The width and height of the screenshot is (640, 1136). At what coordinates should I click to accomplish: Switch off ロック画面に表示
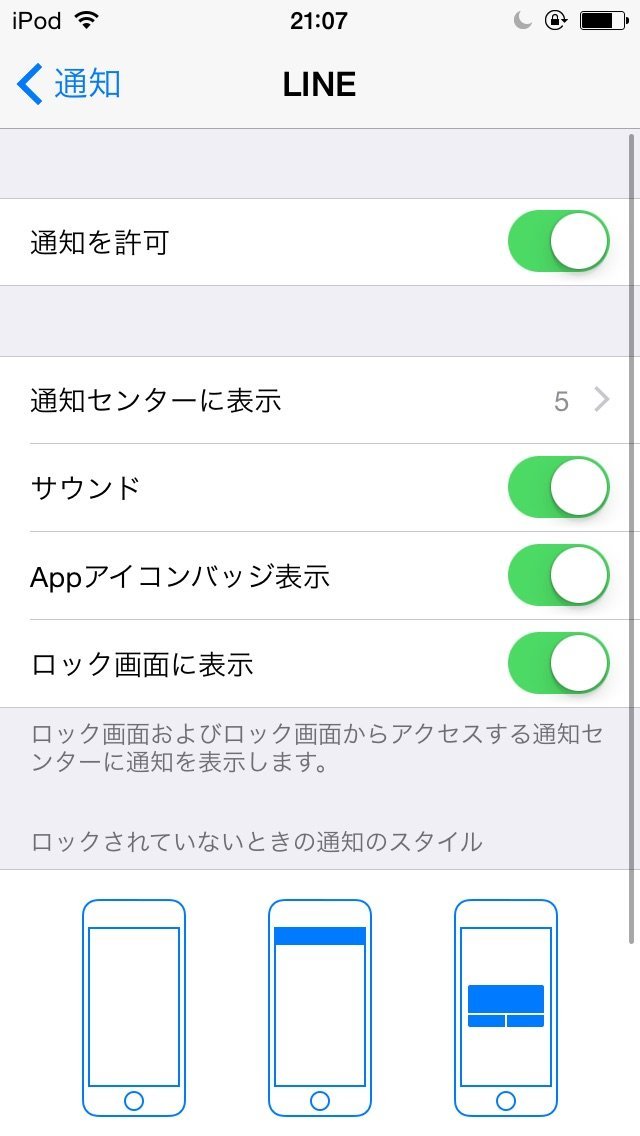point(558,663)
